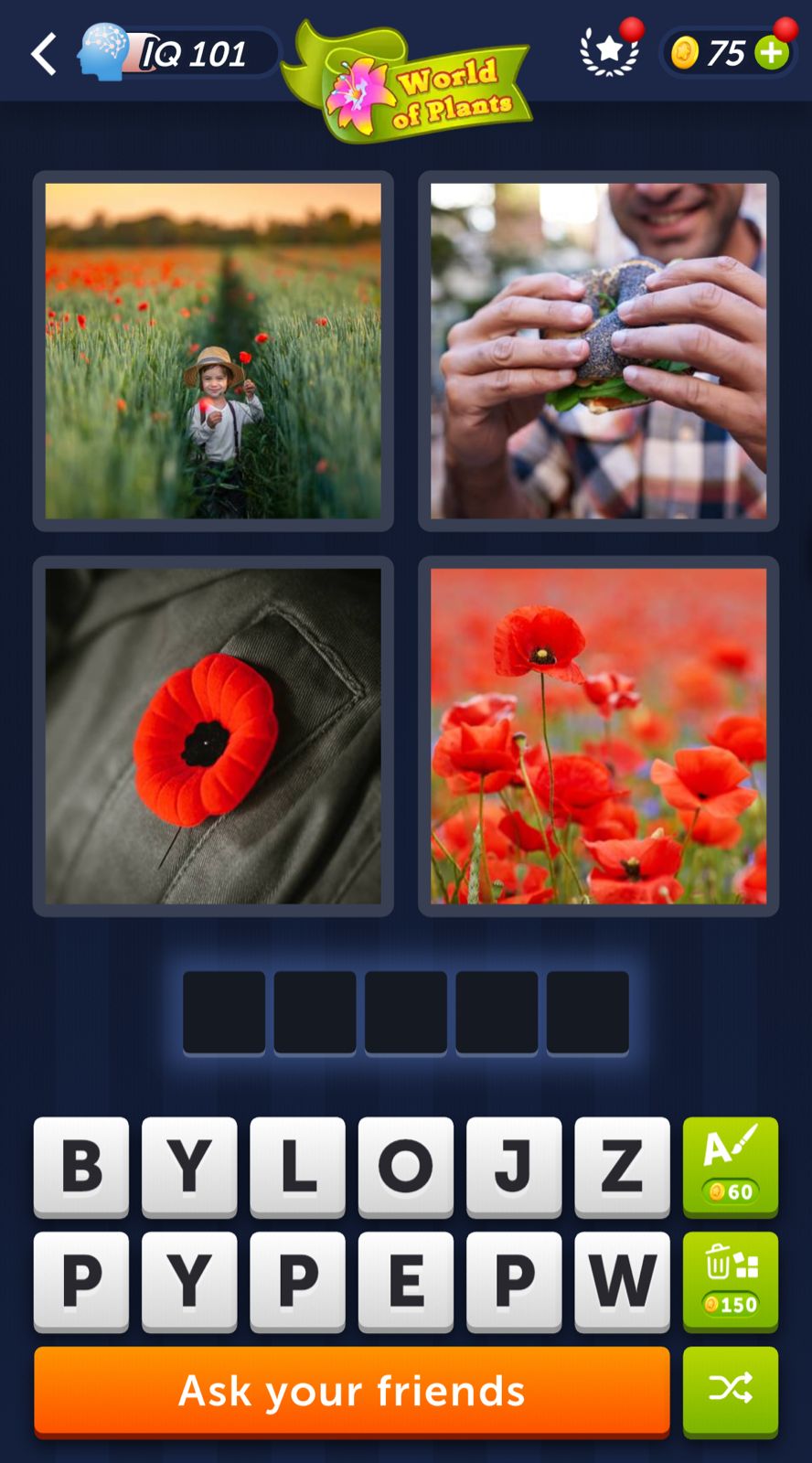
Task: Tap the first empty answer slot
Action: click(x=224, y=1012)
